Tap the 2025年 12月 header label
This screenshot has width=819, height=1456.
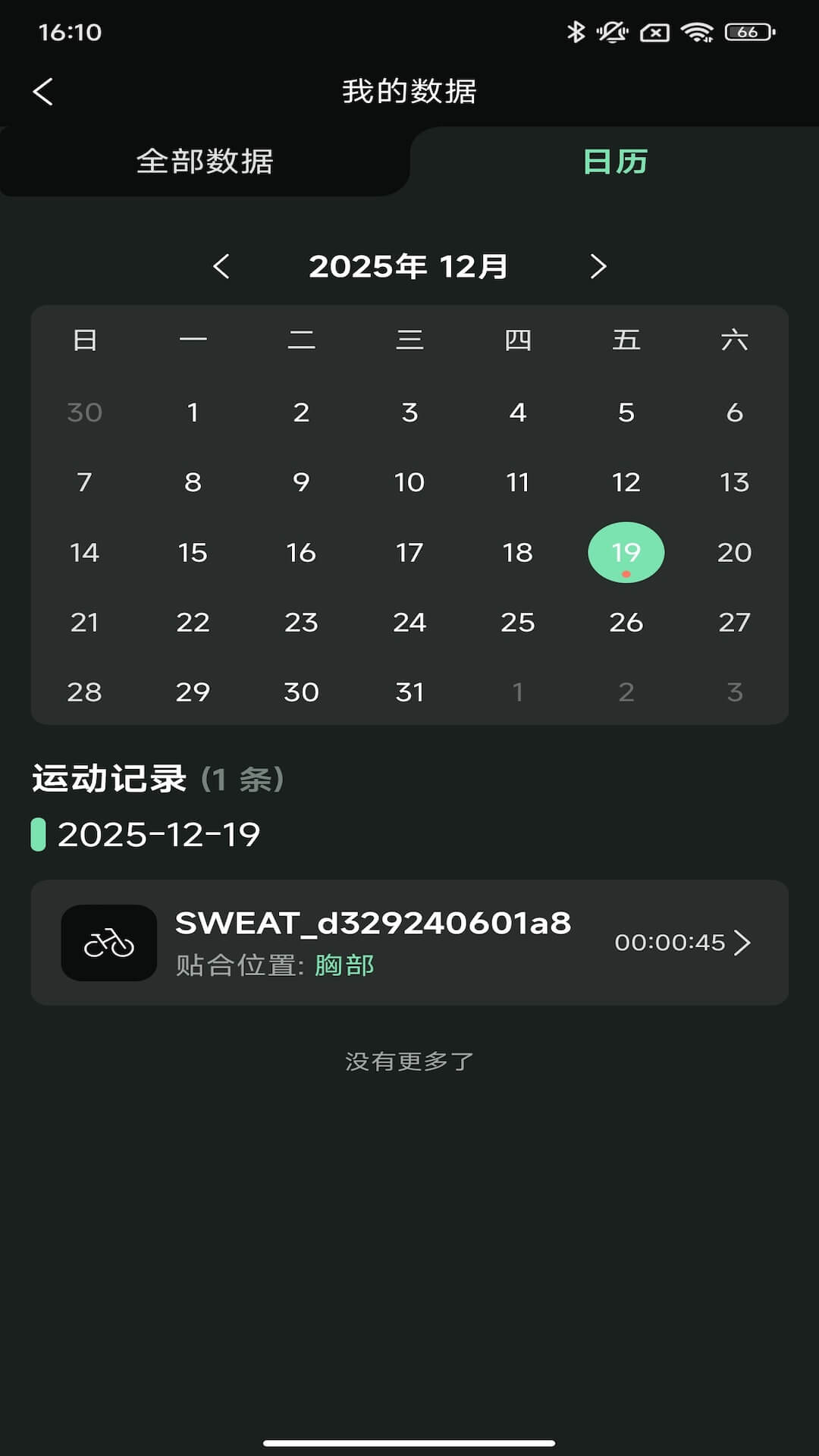(x=409, y=266)
